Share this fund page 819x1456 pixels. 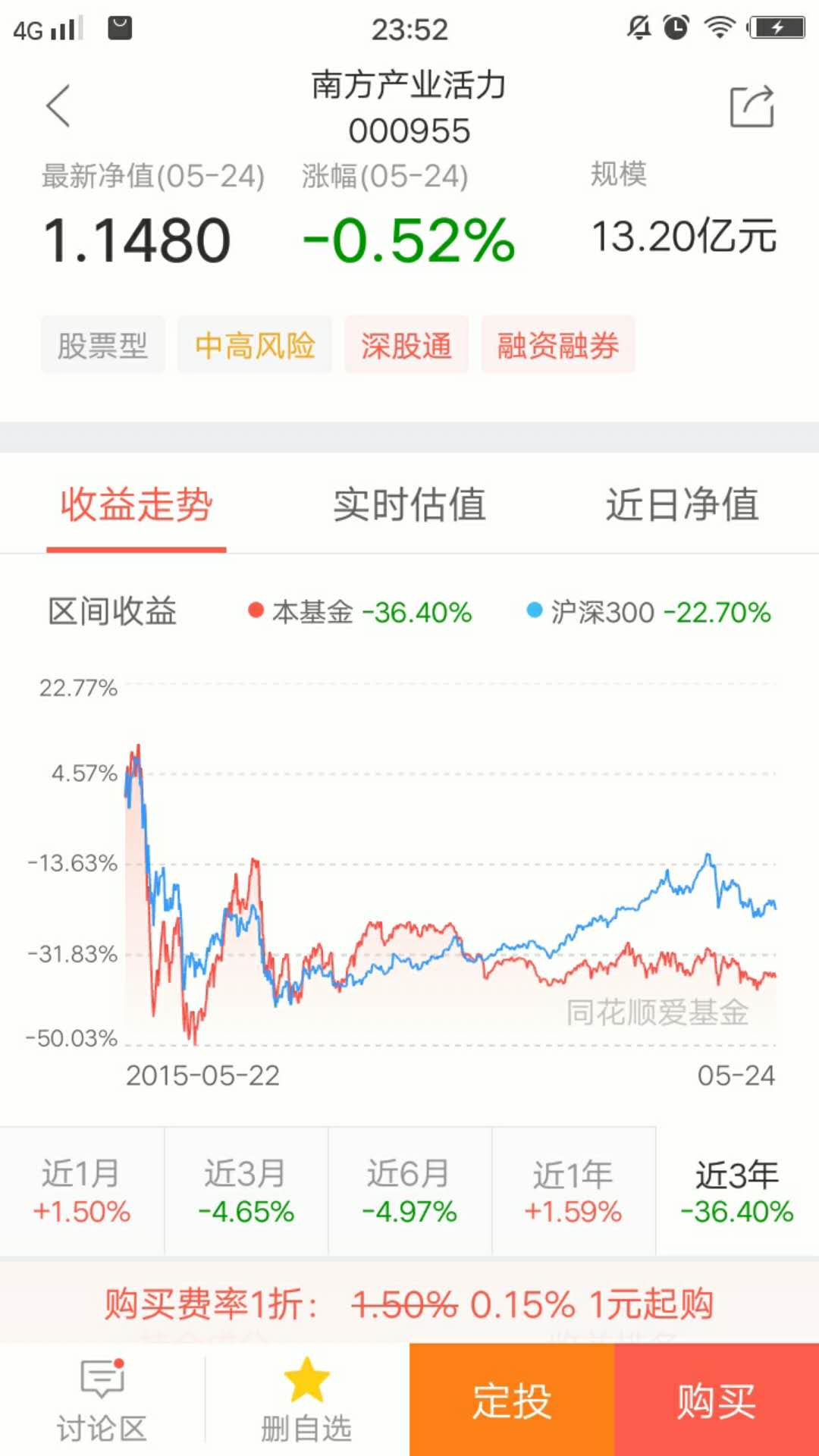point(752,106)
